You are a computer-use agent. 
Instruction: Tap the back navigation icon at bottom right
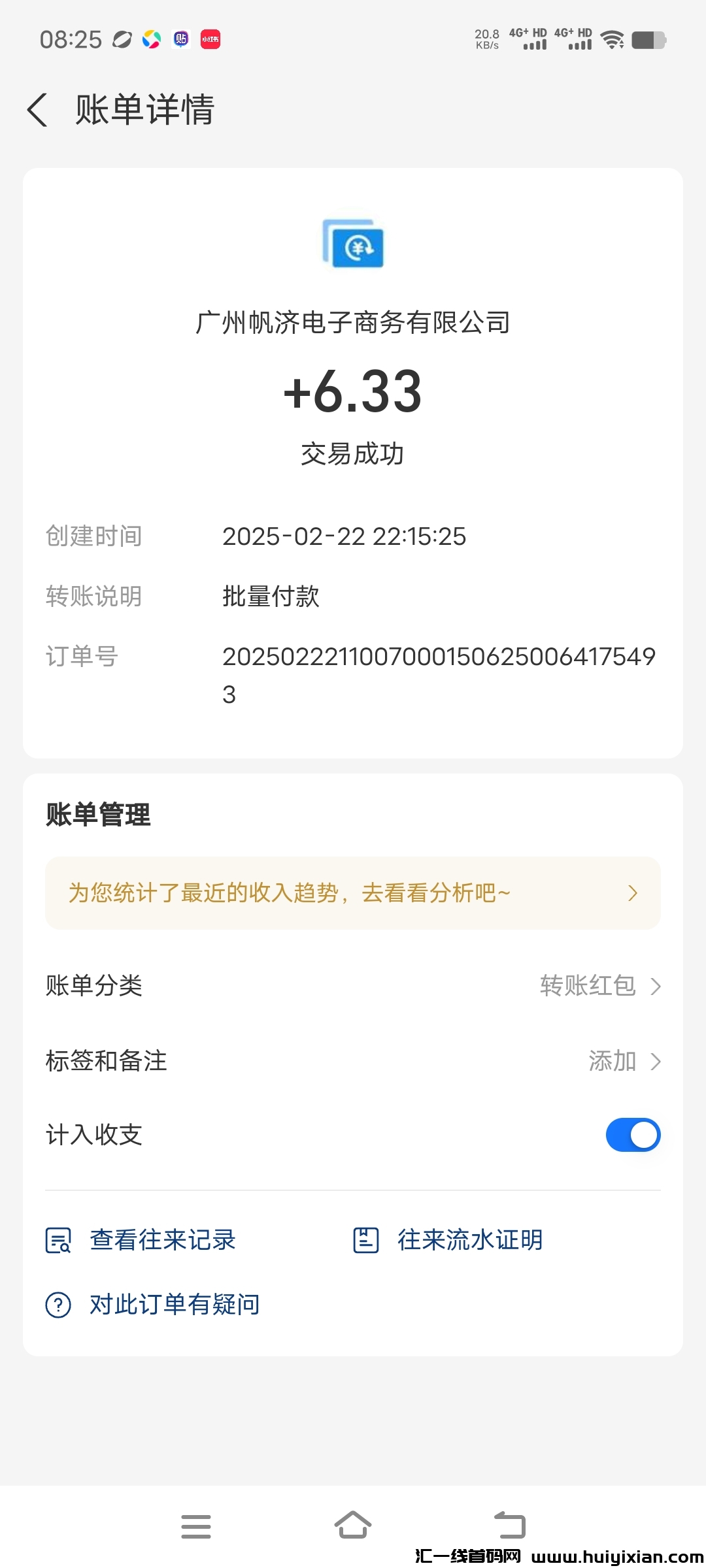point(511,1526)
